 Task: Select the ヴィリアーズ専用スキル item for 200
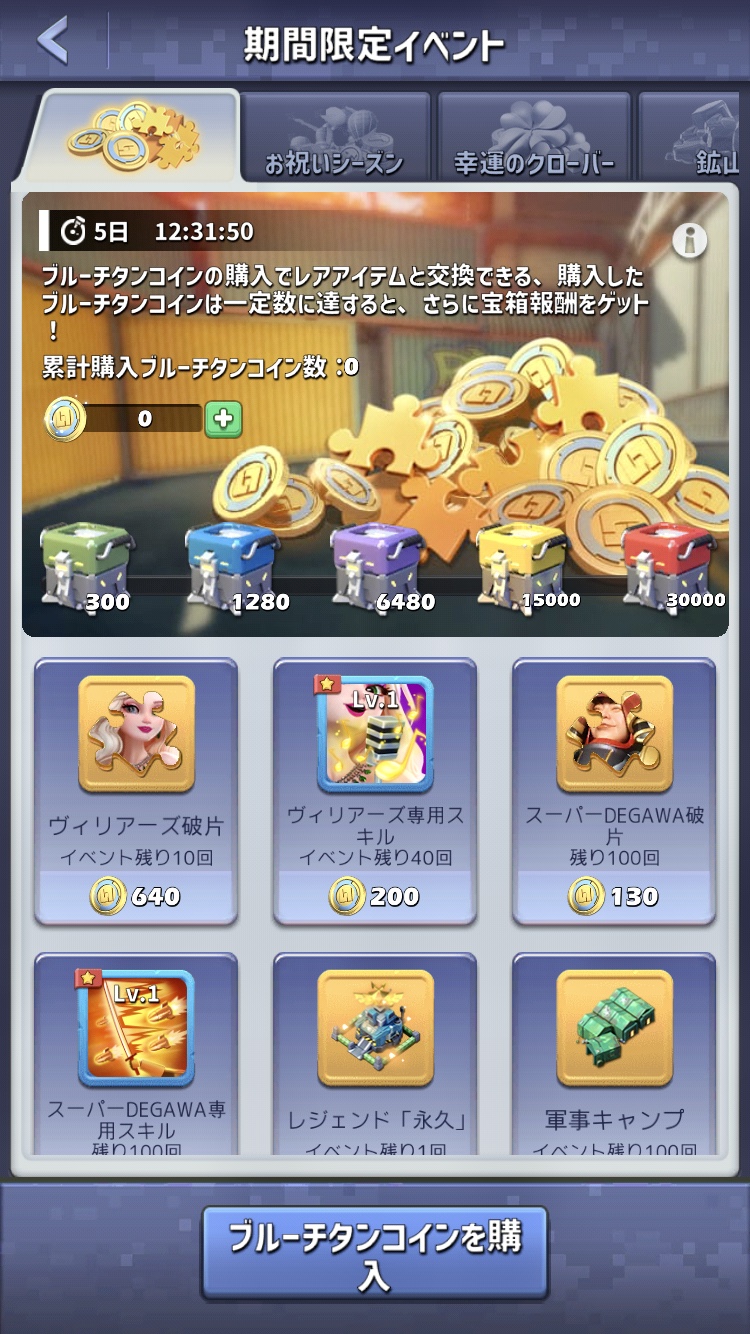click(375, 792)
